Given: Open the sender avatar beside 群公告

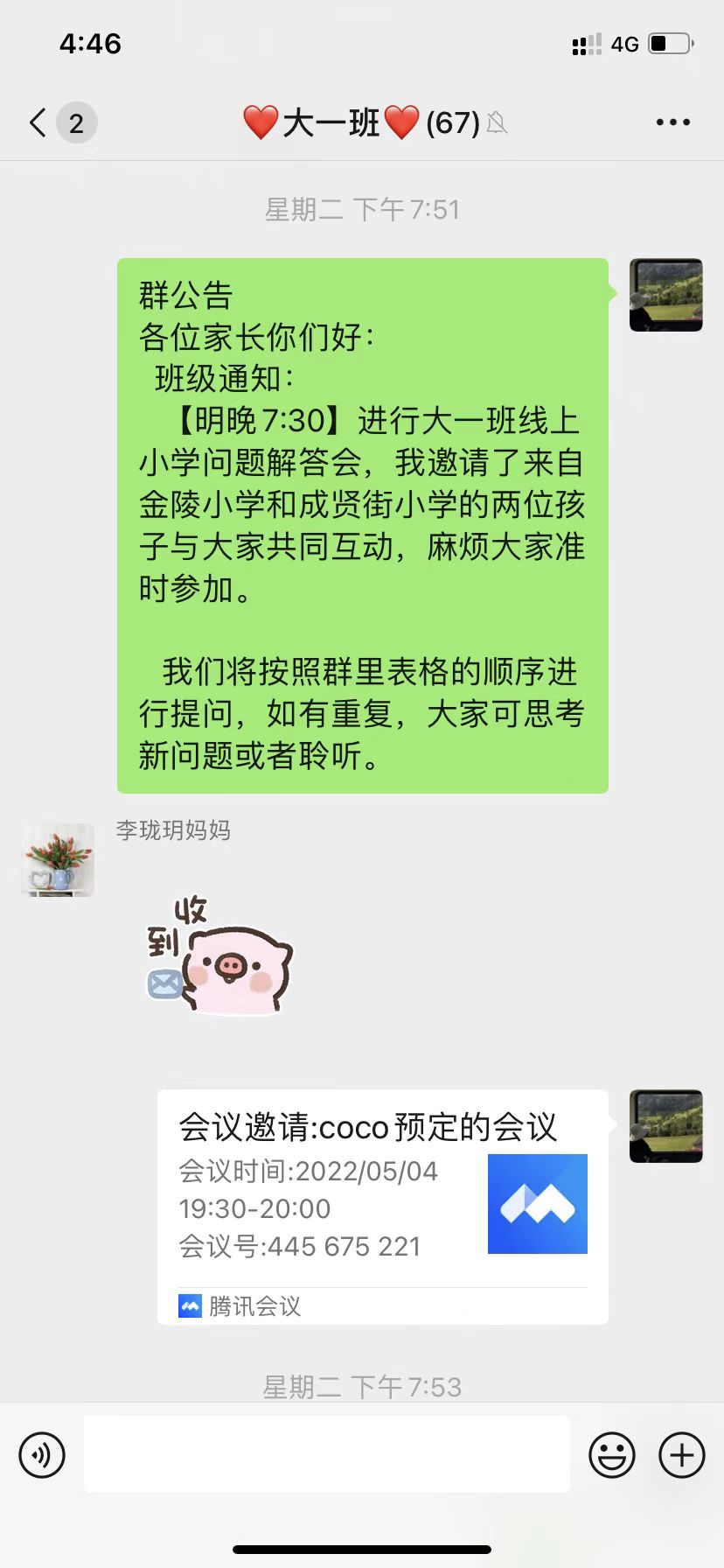Looking at the screenshot, I should [x=665, y=295].
